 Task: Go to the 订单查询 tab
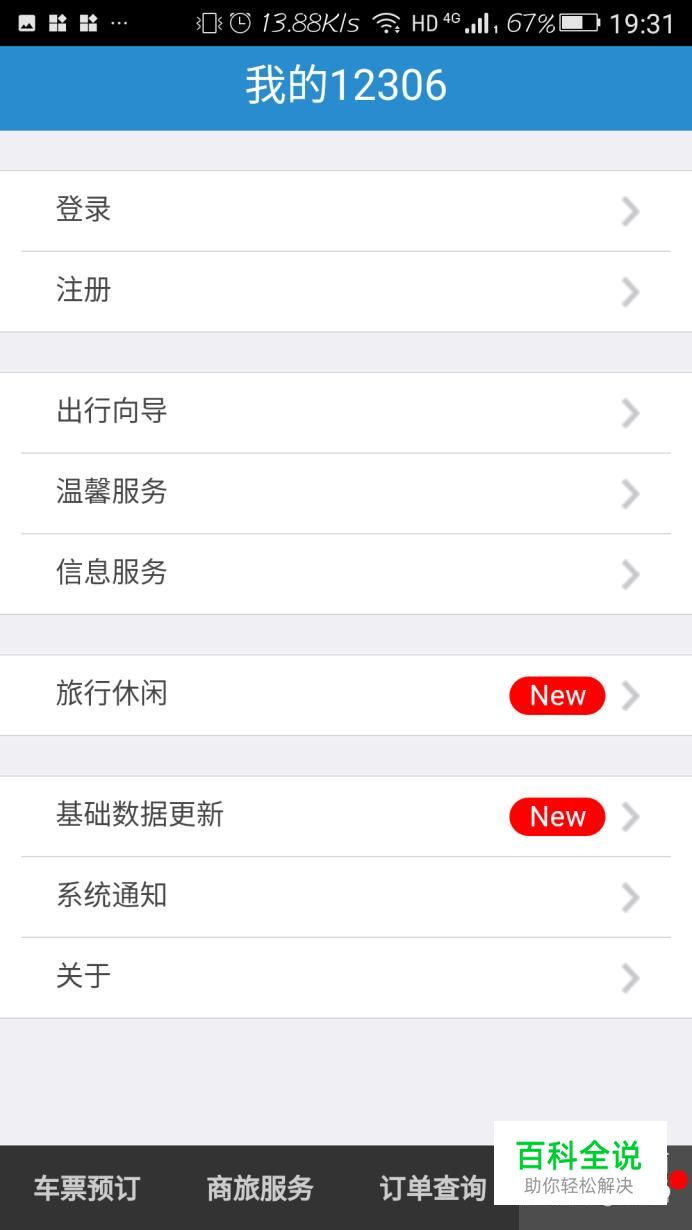432,1188
